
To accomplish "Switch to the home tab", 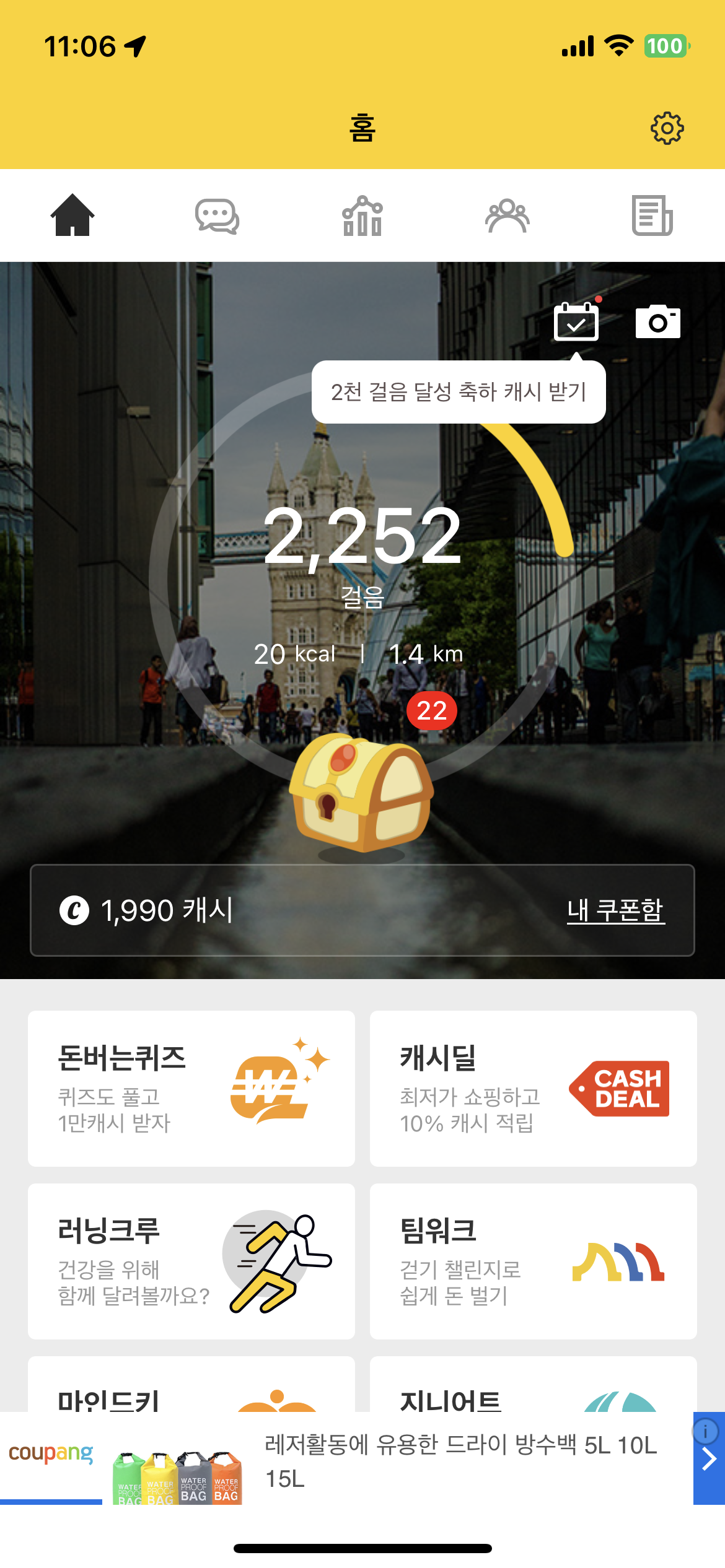I will 72,216.
